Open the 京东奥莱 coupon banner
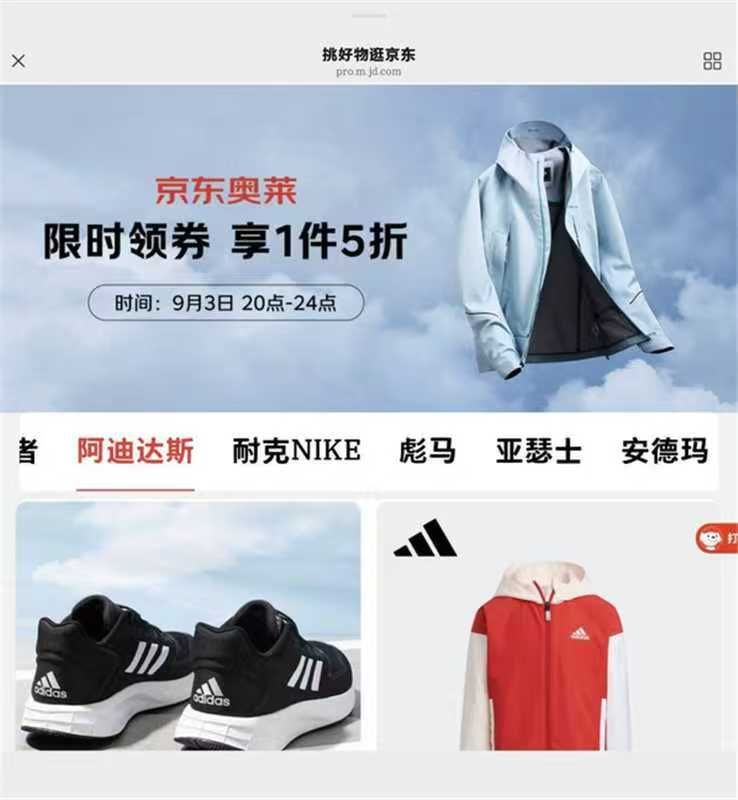 pos(369,248)
